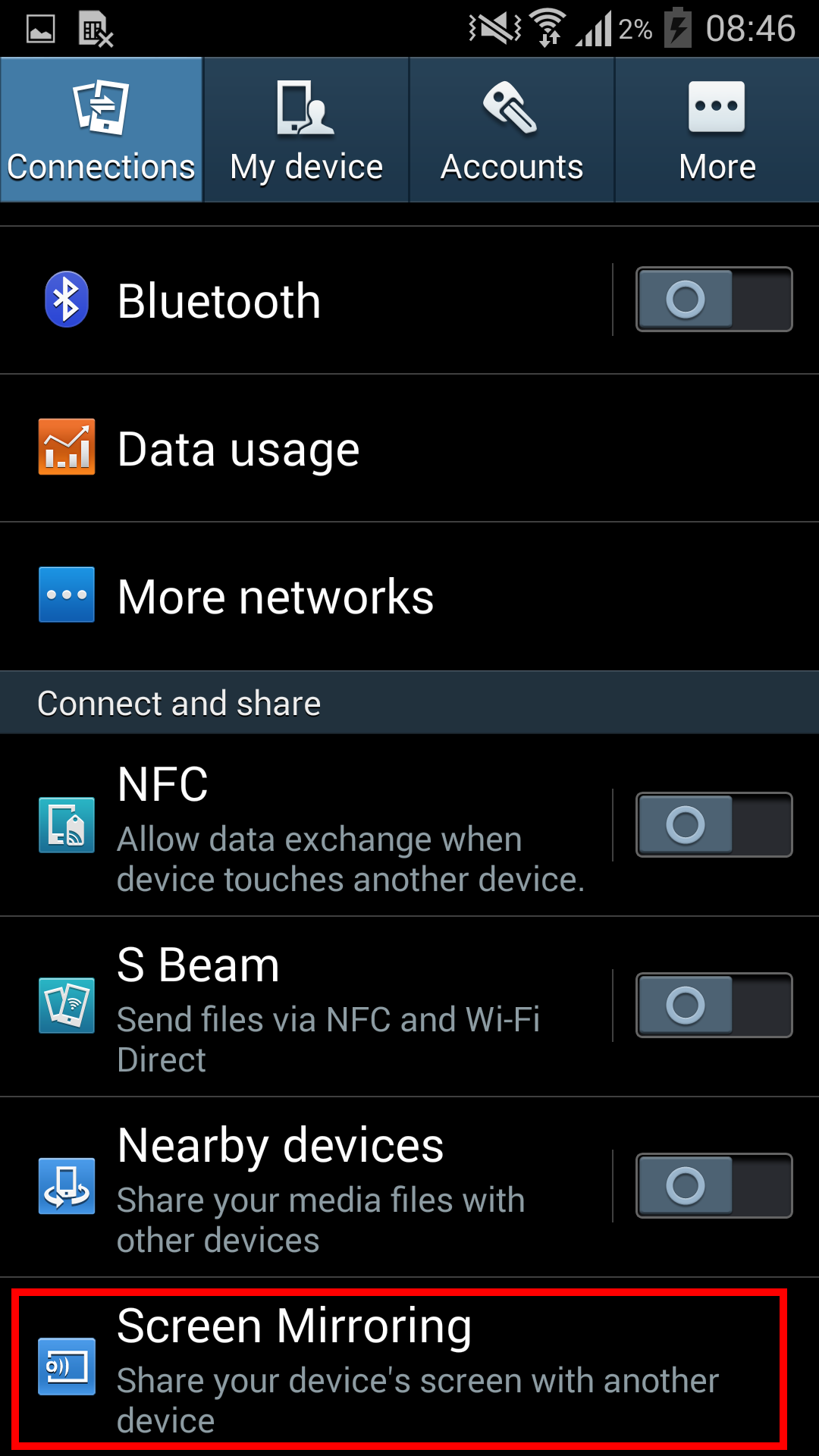Open Data usage

click(409, 448)
